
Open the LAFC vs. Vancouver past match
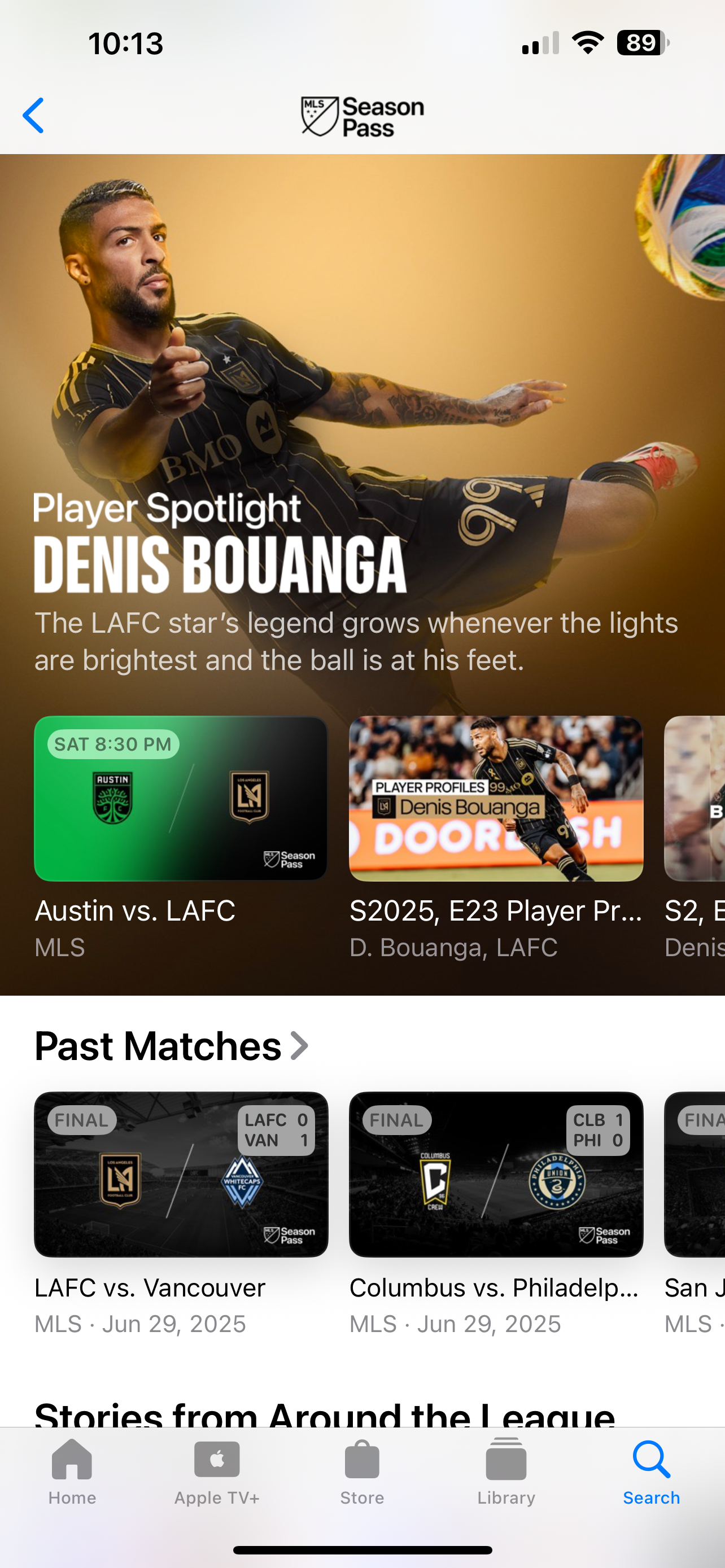click(x=181, y=1174)
